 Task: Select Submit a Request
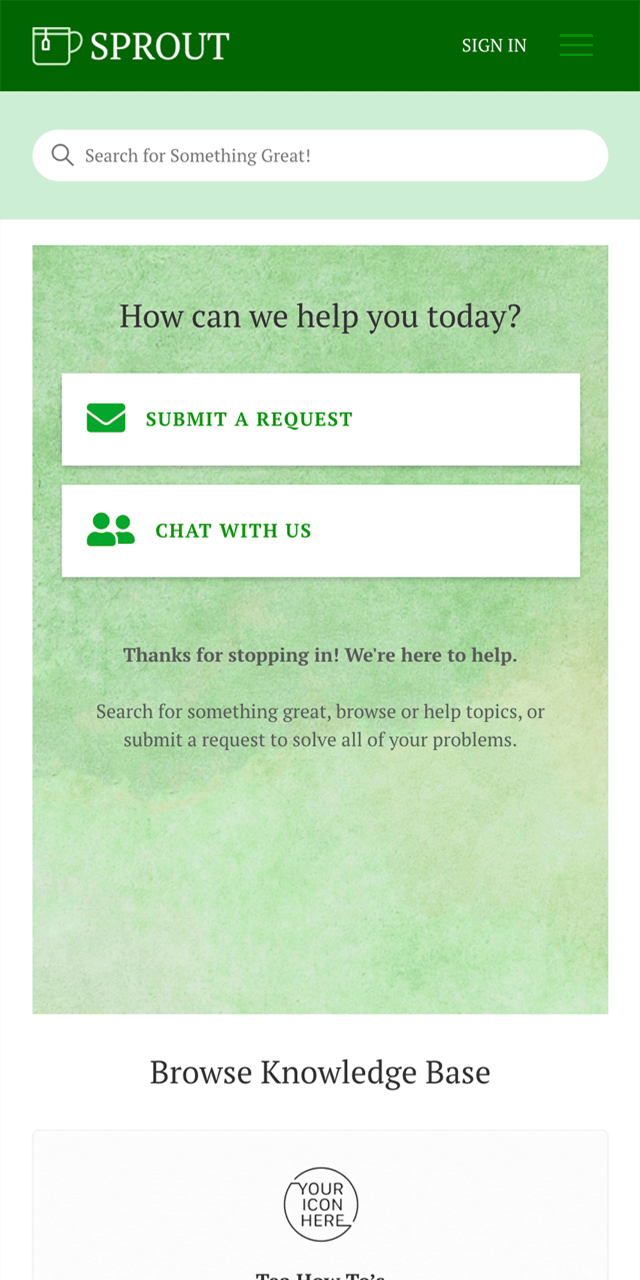320,419
